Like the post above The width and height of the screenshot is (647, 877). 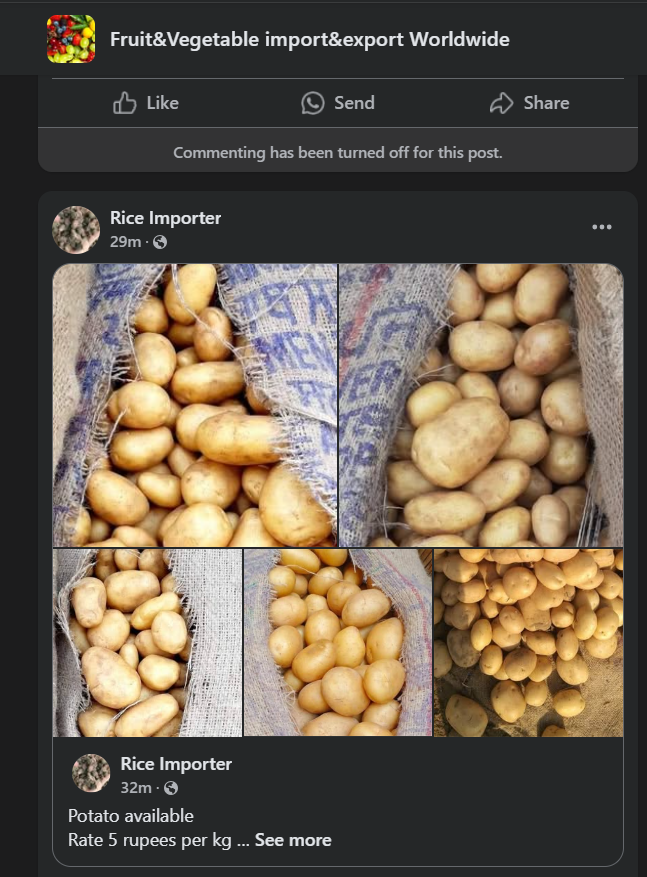[146, 103]
